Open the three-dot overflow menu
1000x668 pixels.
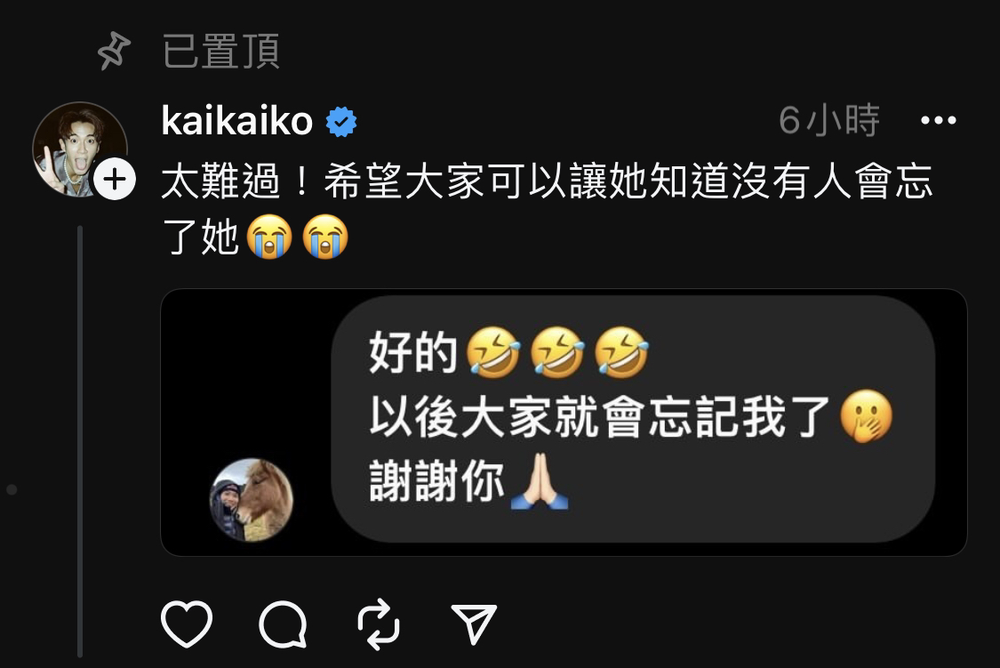pos(938,121)
